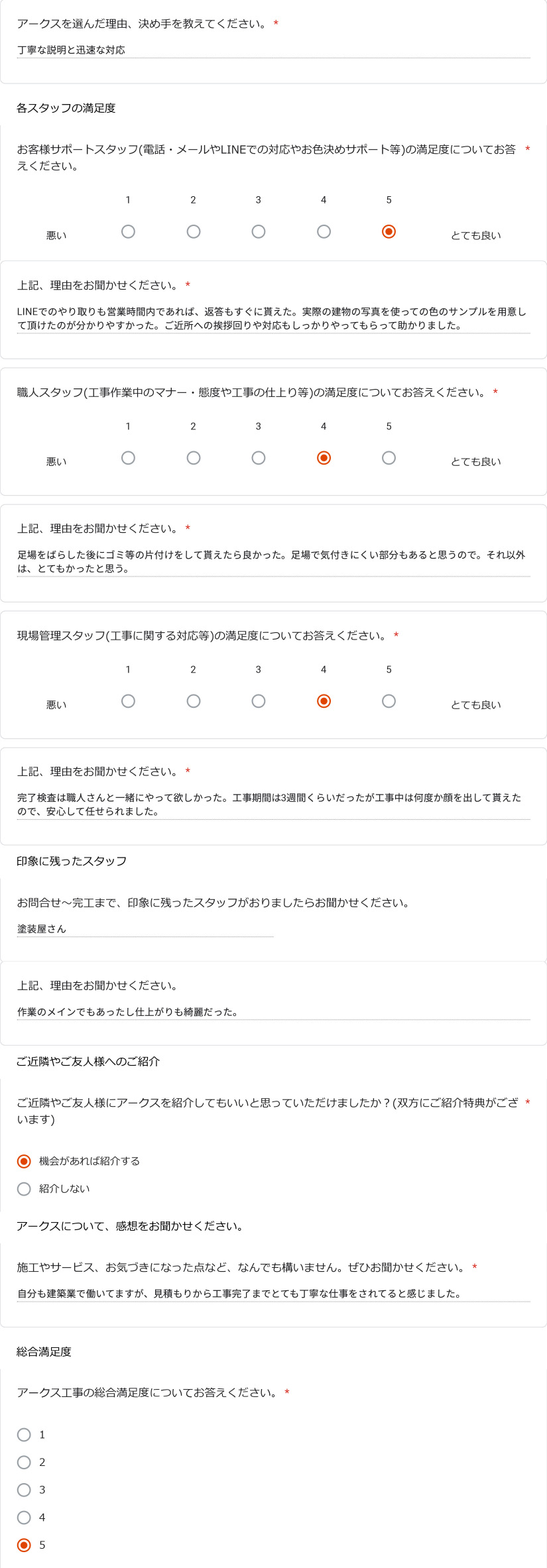
Task: Edit the memorable staff reason field
Action: (x=273, y=1012)
